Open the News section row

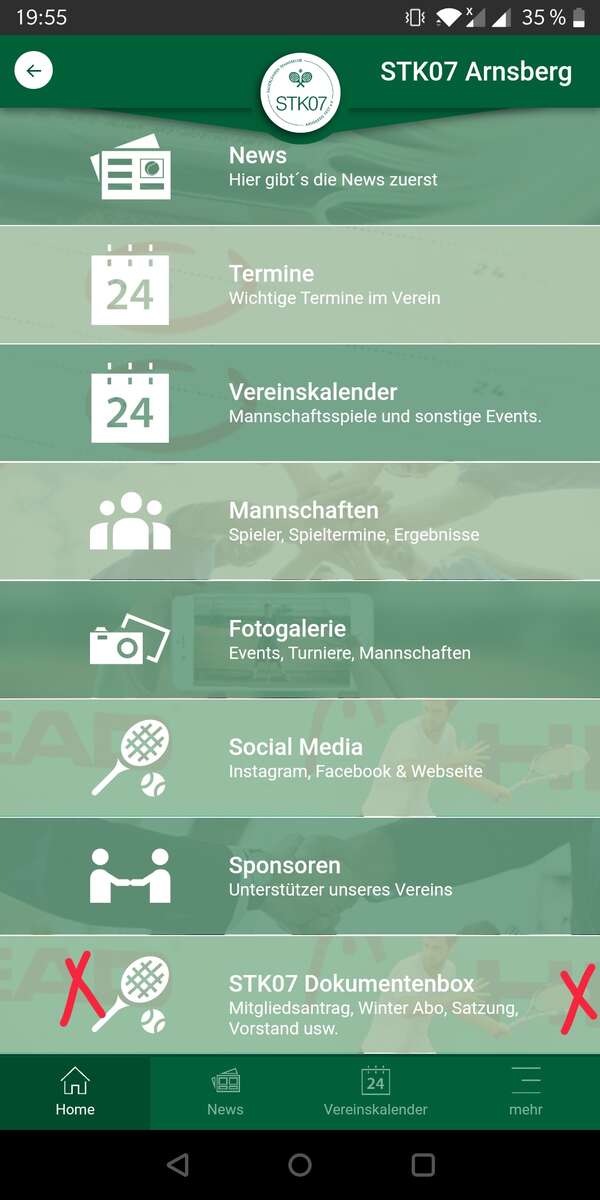300,168
